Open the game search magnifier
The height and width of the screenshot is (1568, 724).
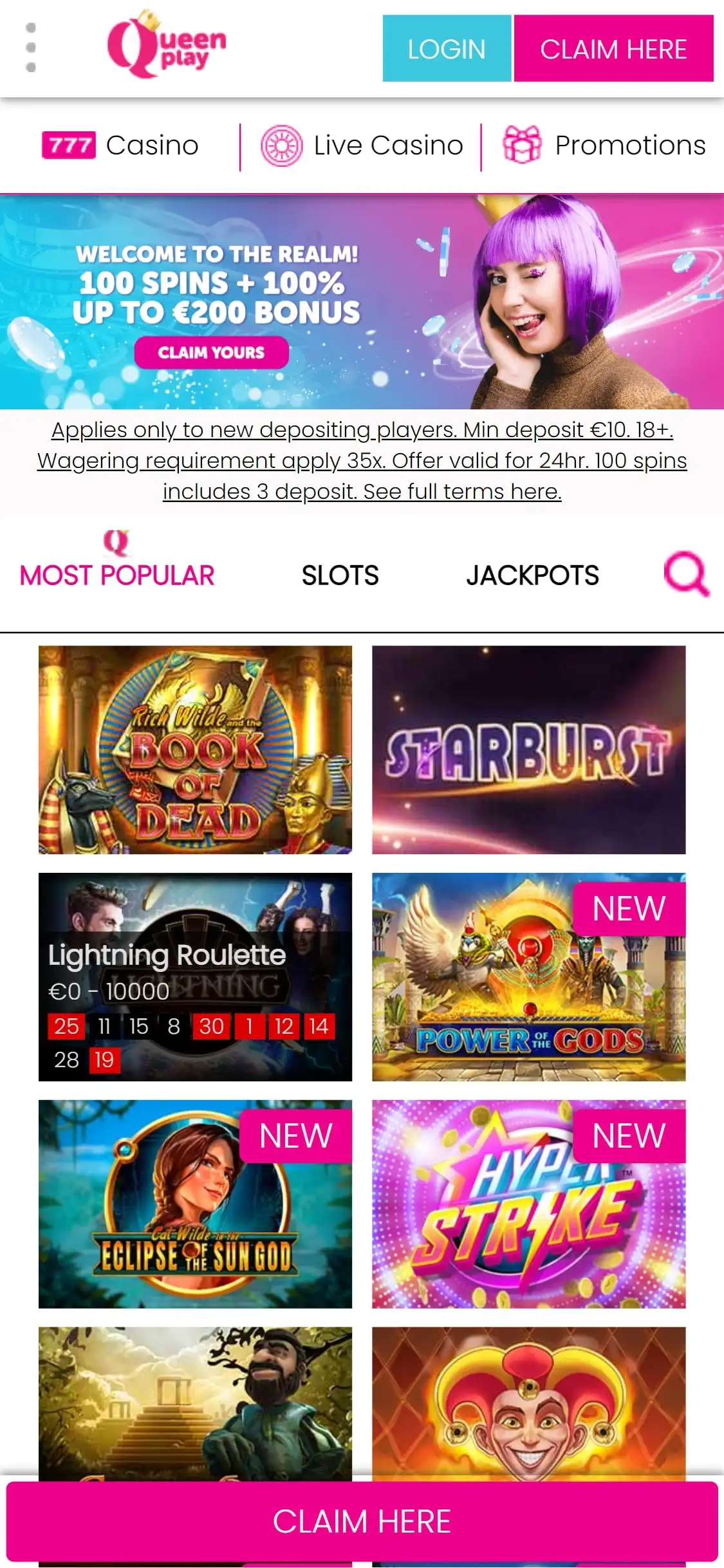click(686, 573)
